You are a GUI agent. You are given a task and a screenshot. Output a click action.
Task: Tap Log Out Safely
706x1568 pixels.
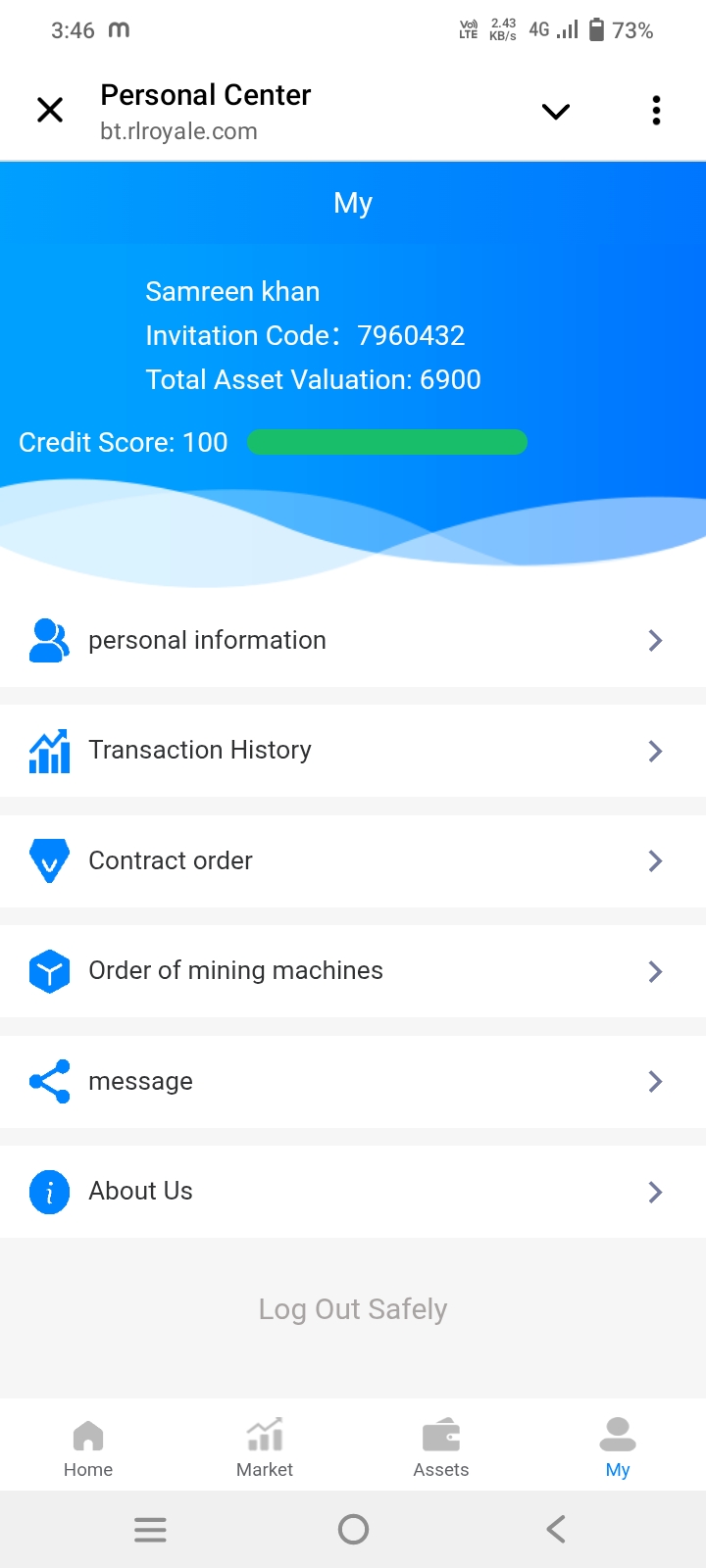(353, 1309)
